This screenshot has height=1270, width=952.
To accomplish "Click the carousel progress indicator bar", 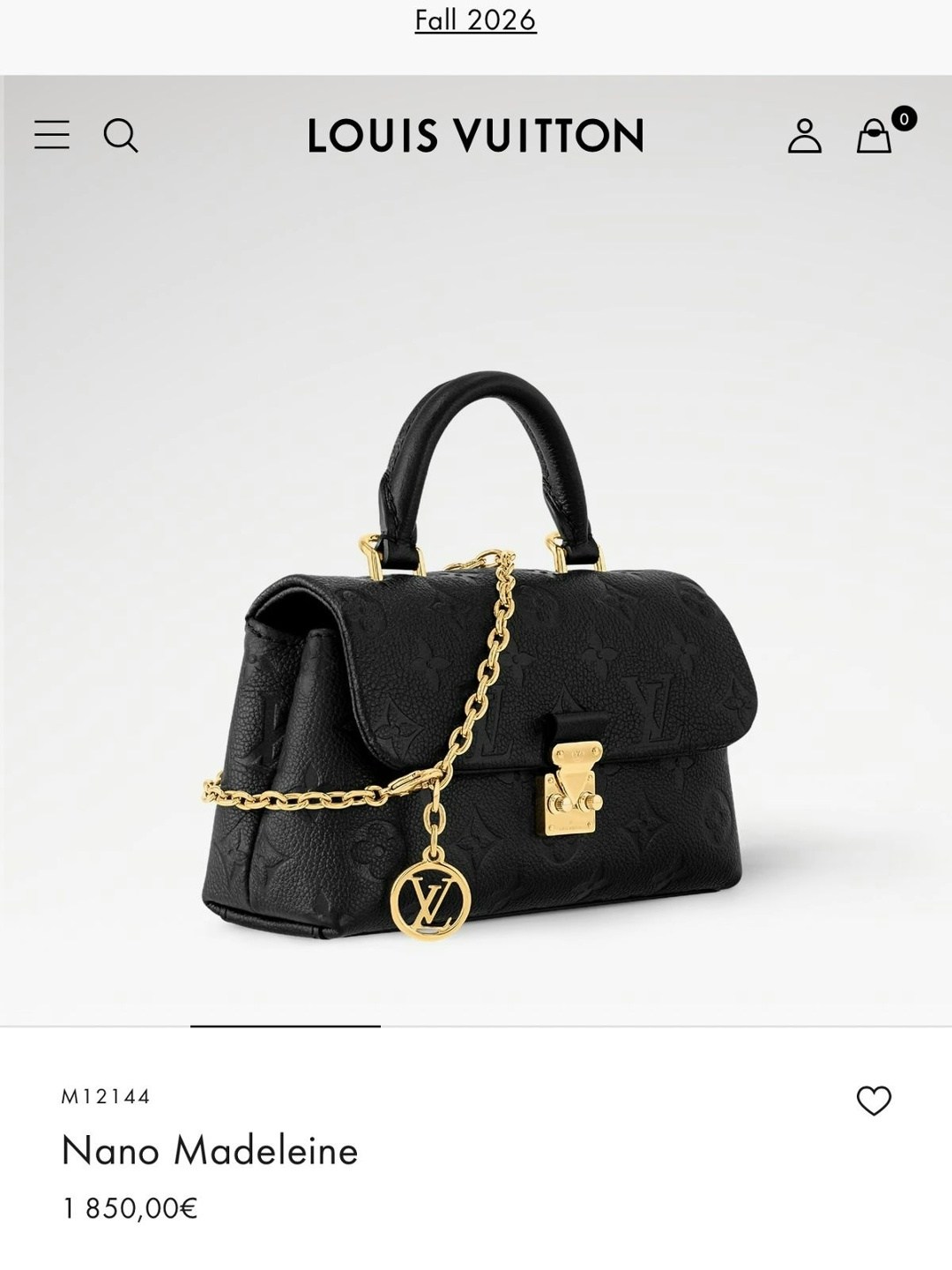I will click(x=282, y=1026).
